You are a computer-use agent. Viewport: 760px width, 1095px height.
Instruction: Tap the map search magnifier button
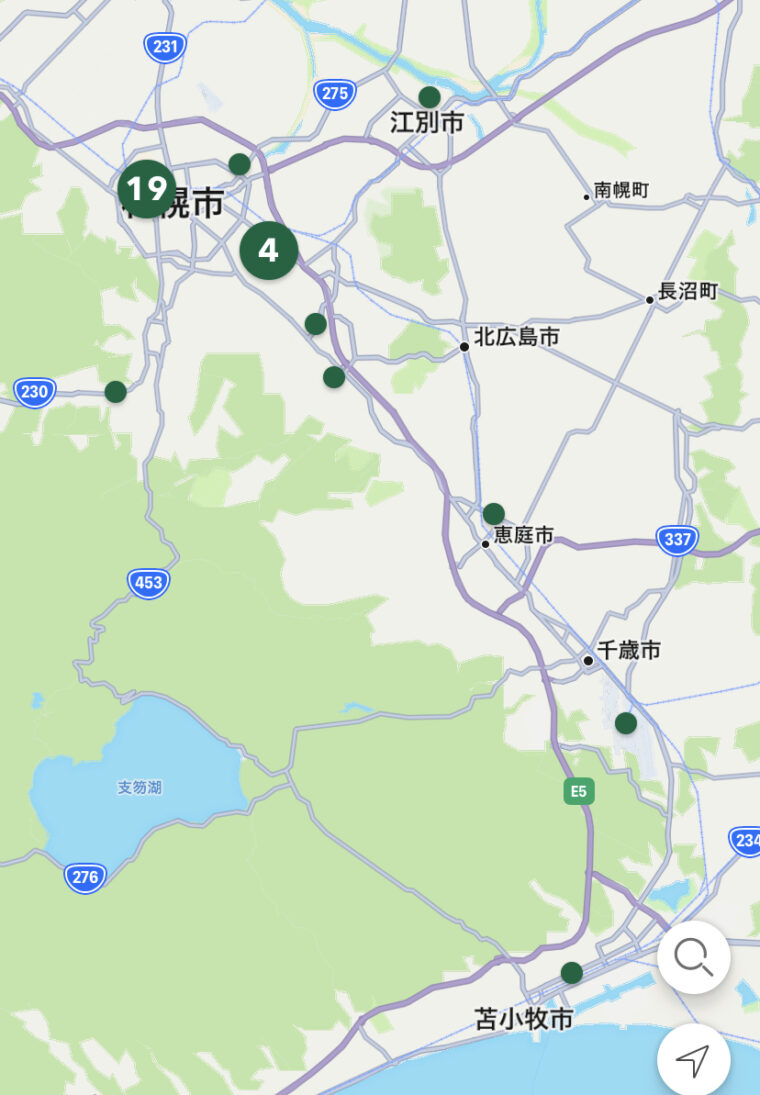(693, 957)
